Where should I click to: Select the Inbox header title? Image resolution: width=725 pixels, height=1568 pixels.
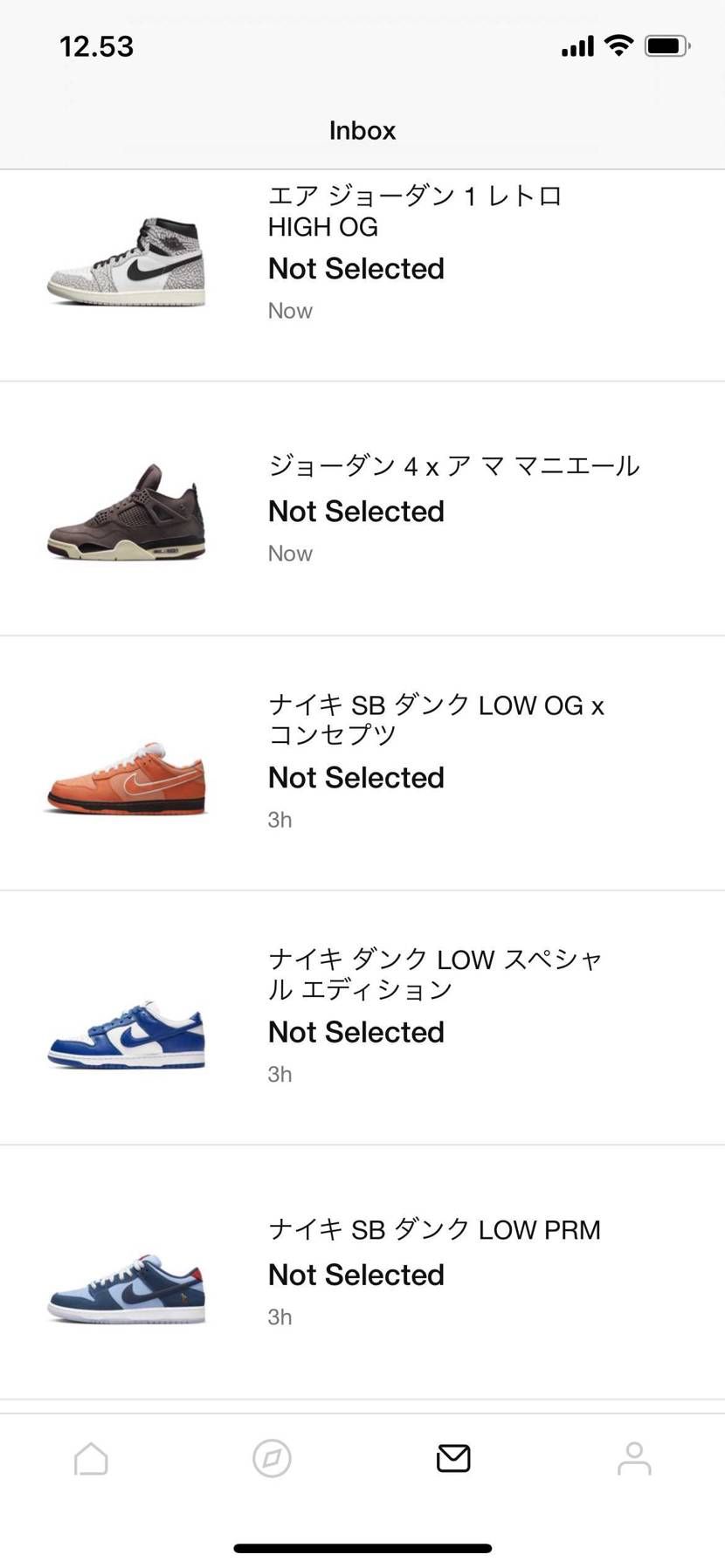pyautogui.click(x=362, y=130)
